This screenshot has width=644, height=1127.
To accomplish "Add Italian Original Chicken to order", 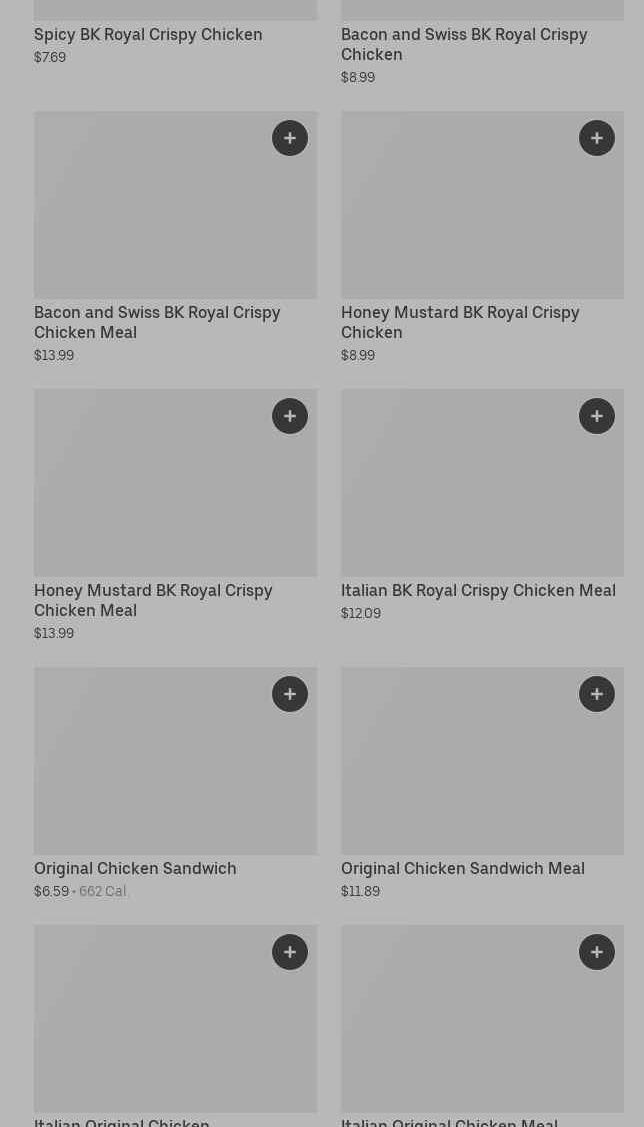I will [290, 952].
